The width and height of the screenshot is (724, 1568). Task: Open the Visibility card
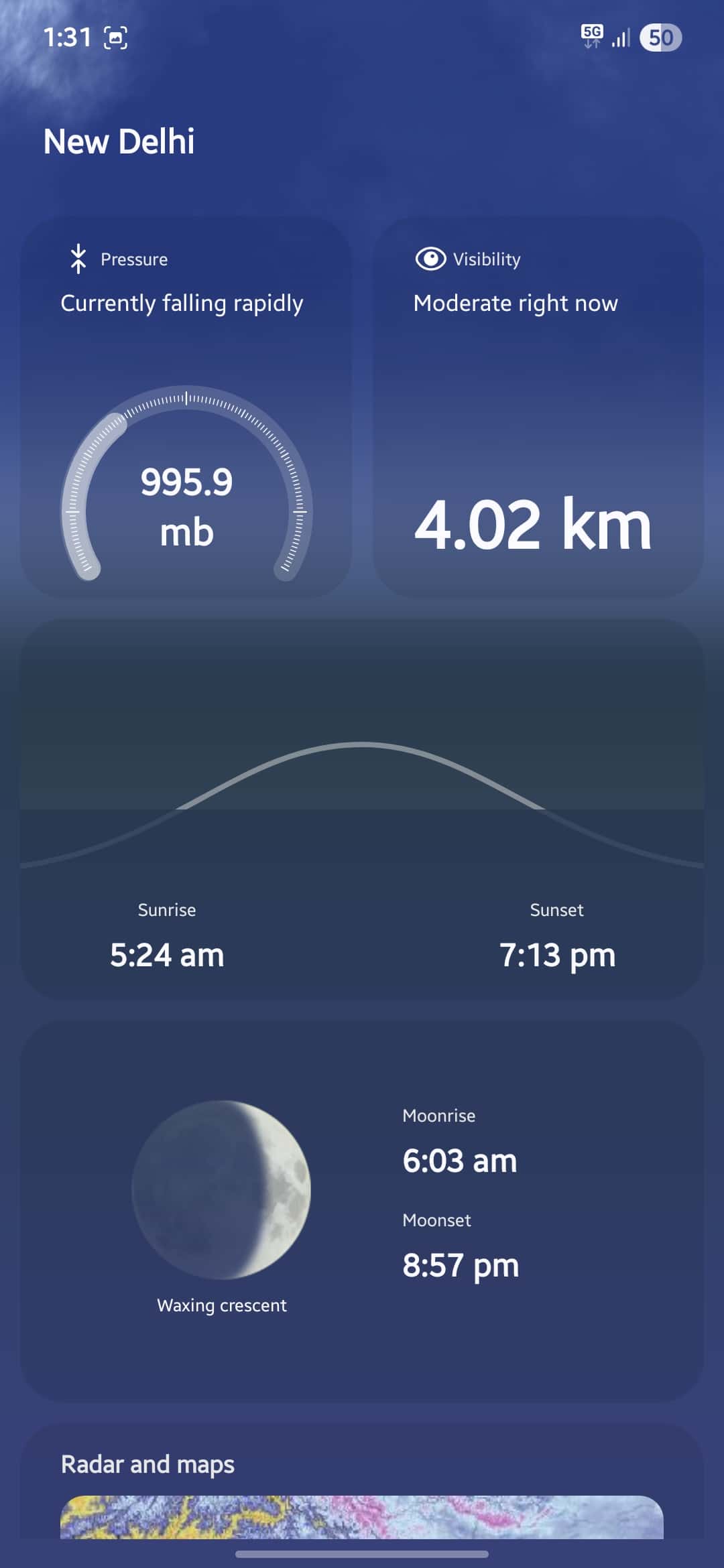pyautogui.click(x=538, y=407)
